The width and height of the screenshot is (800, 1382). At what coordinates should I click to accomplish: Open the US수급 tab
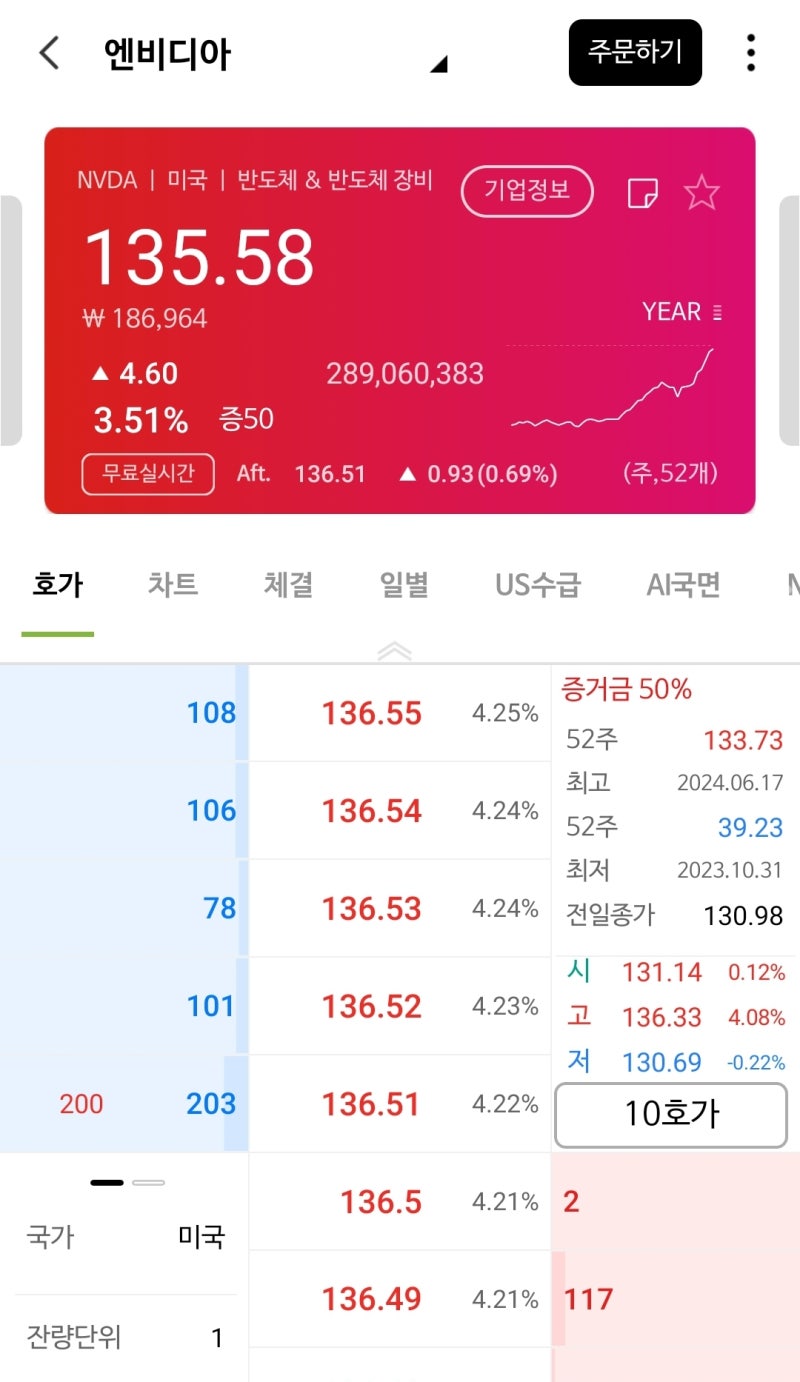click(x=538, y=586)
